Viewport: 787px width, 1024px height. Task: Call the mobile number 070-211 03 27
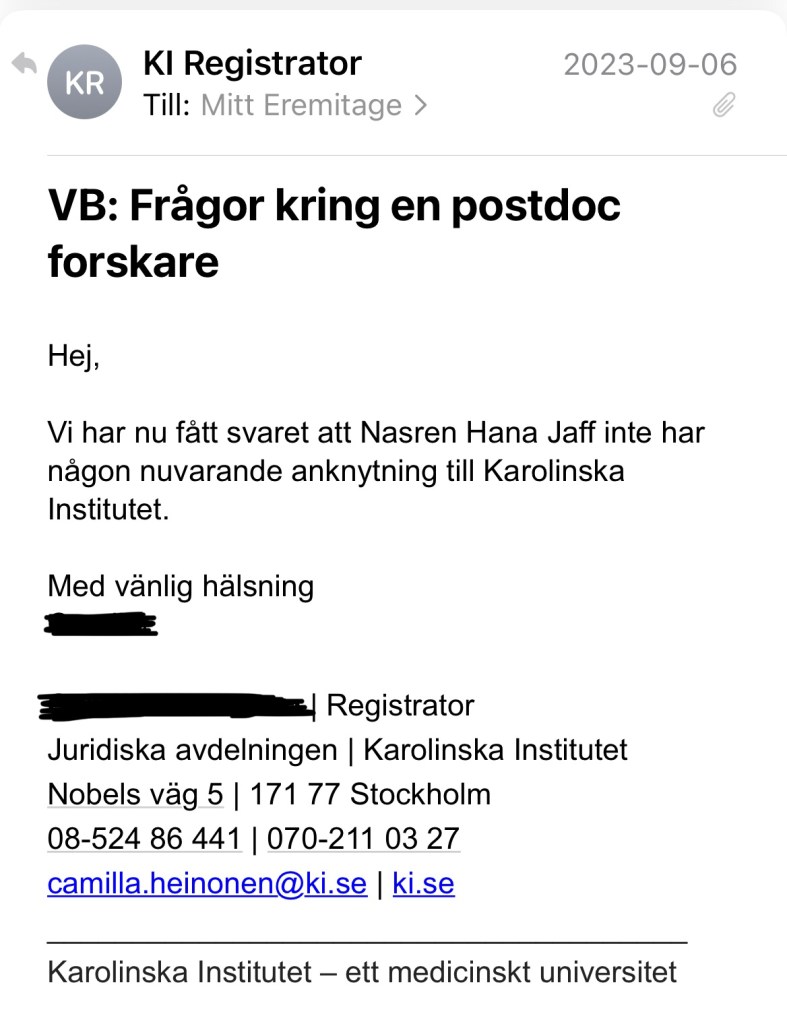(363, 839)
